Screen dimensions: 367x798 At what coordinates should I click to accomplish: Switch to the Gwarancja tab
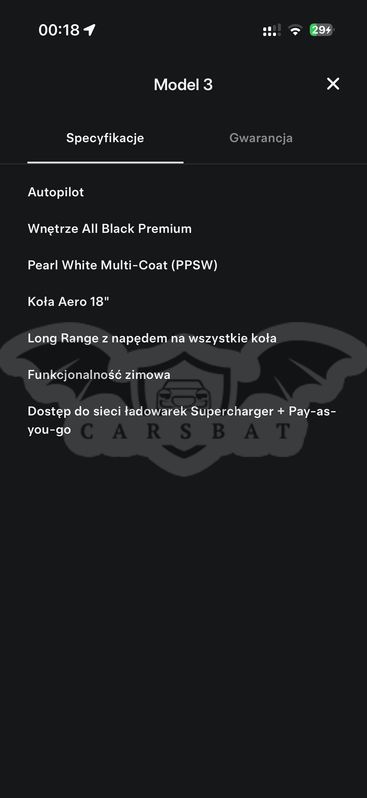[x=261, y=138]
